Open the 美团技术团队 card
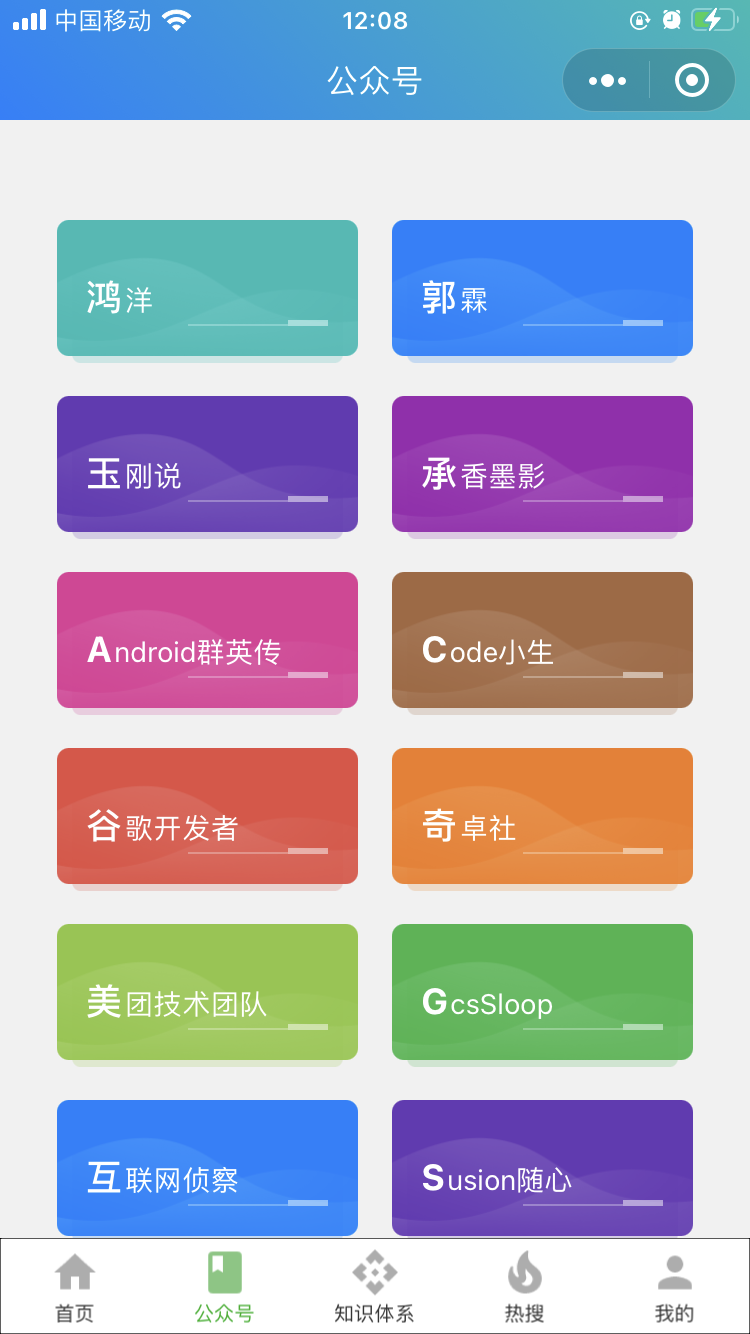 tap(207, 992)
